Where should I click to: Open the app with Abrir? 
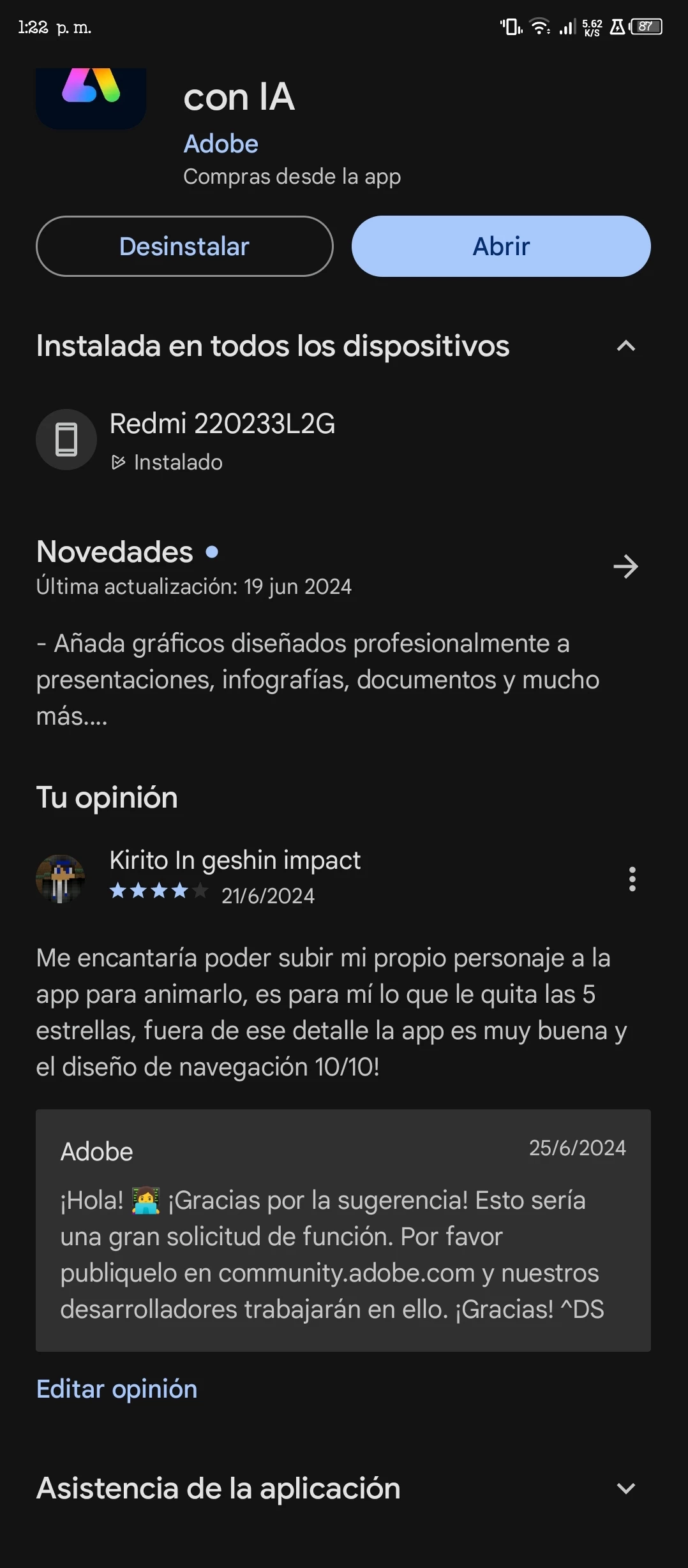click(501, 246)
